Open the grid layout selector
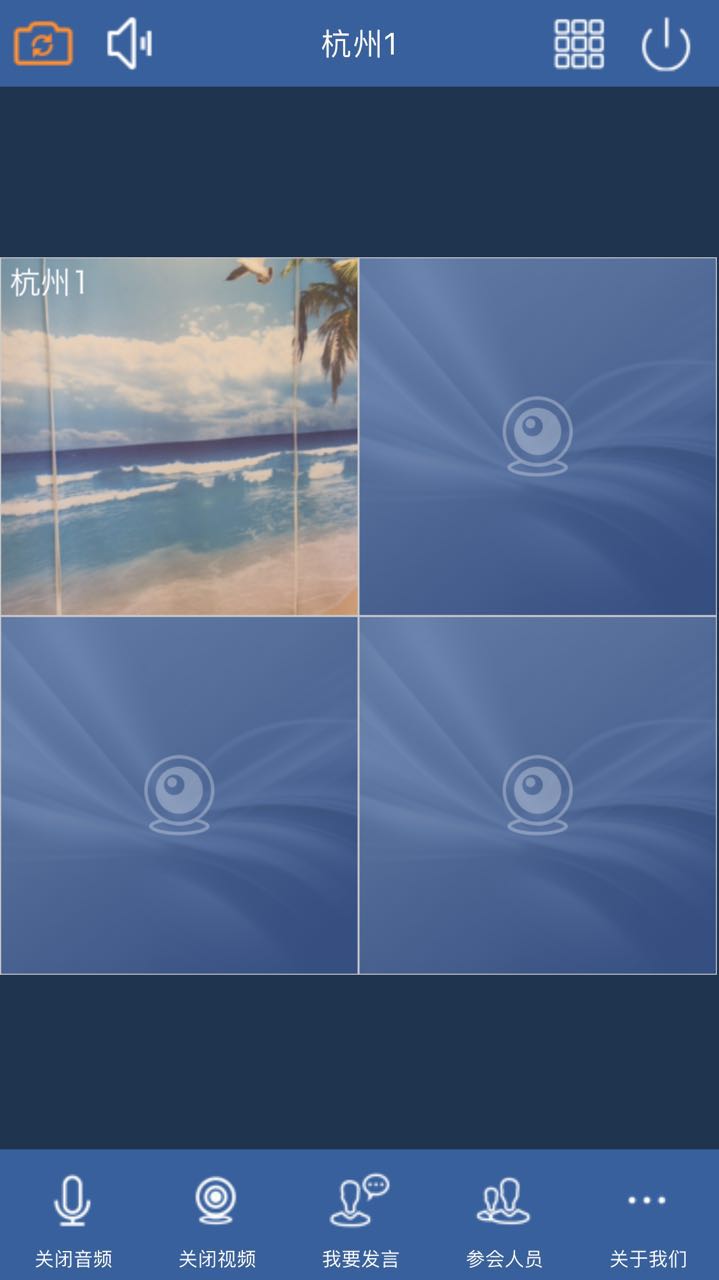719x1280 pixels. point(579,44)
